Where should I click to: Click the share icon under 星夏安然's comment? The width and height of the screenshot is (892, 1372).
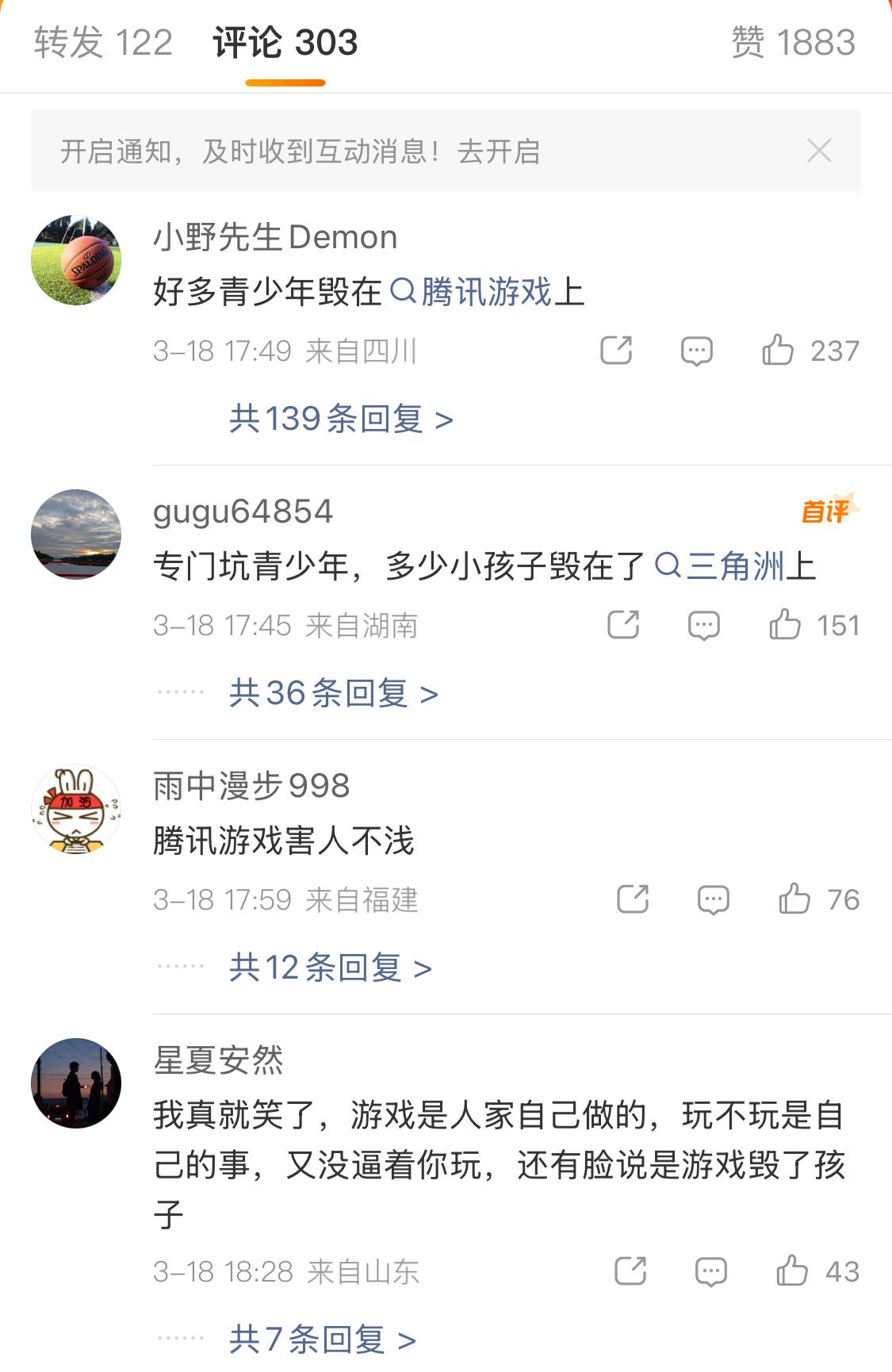pos(631,1272)
